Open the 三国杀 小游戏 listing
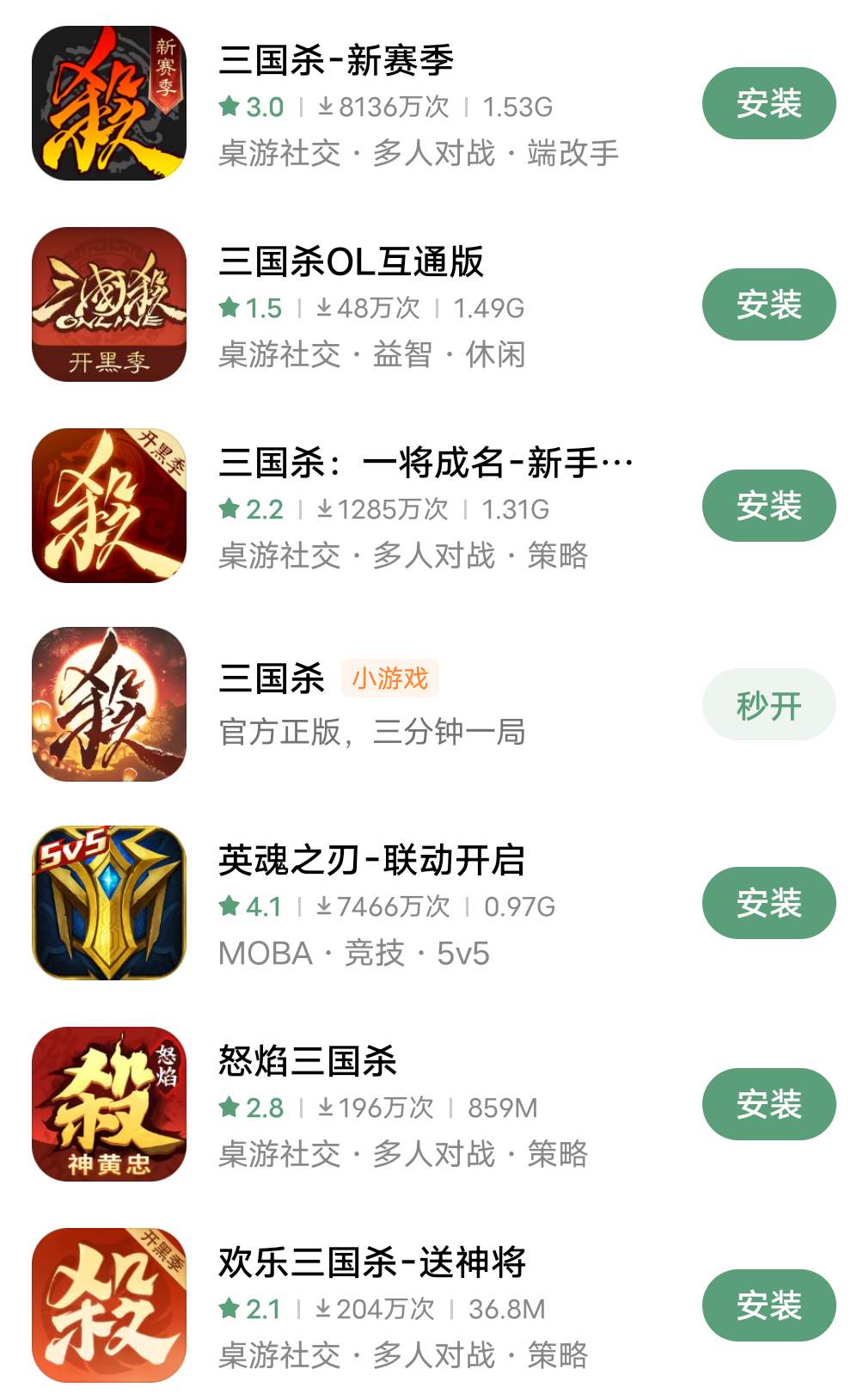 (x=272, y=679)
